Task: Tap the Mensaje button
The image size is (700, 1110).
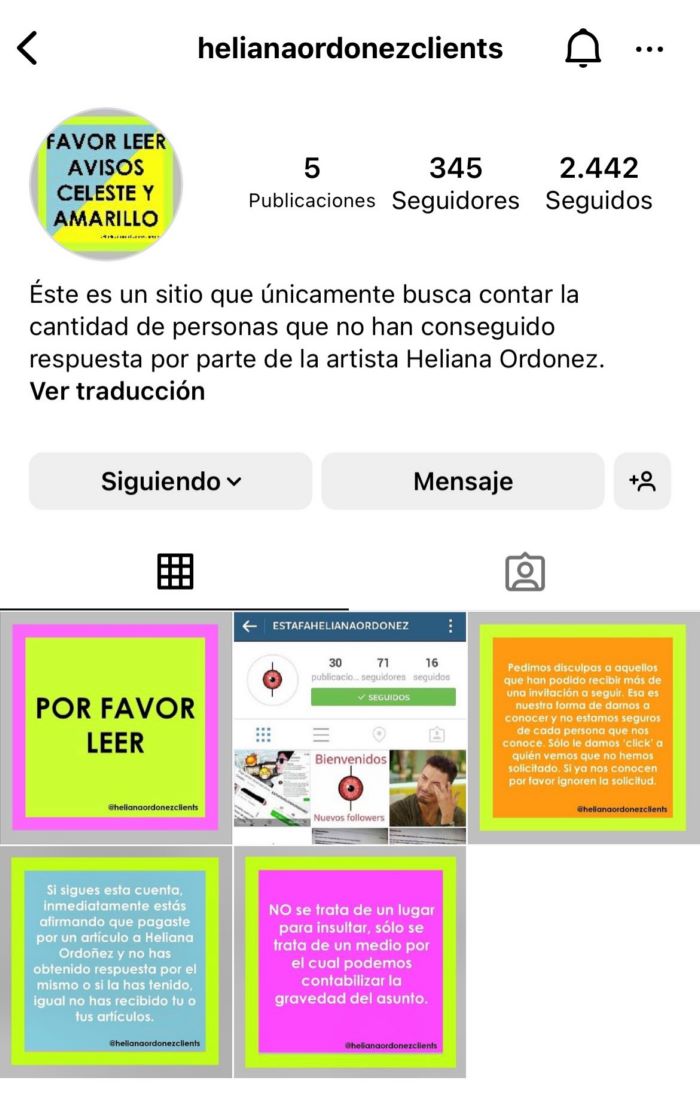Action: pos(463,481)
